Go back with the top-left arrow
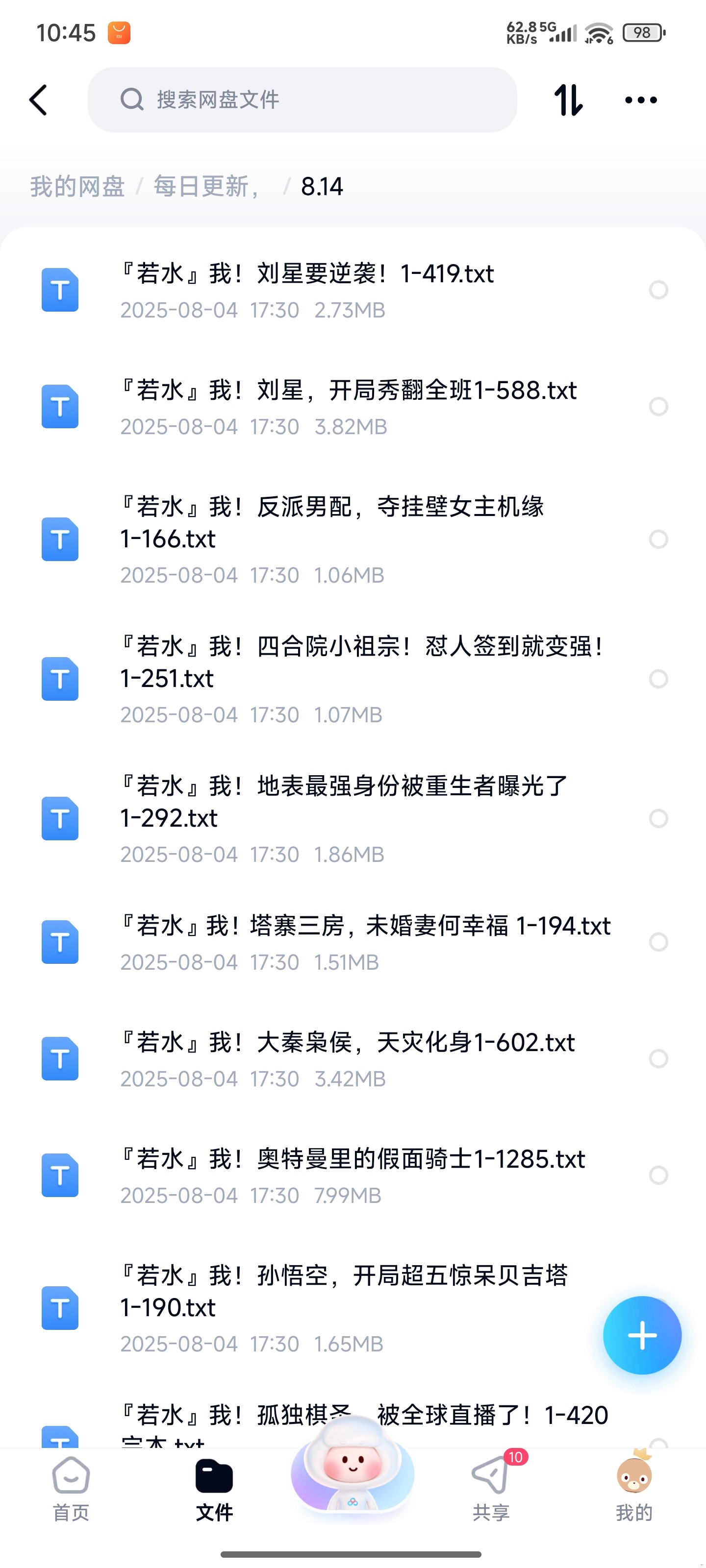Image resolution: width=706 pixels, height=1568 pixels. point(38,100)
